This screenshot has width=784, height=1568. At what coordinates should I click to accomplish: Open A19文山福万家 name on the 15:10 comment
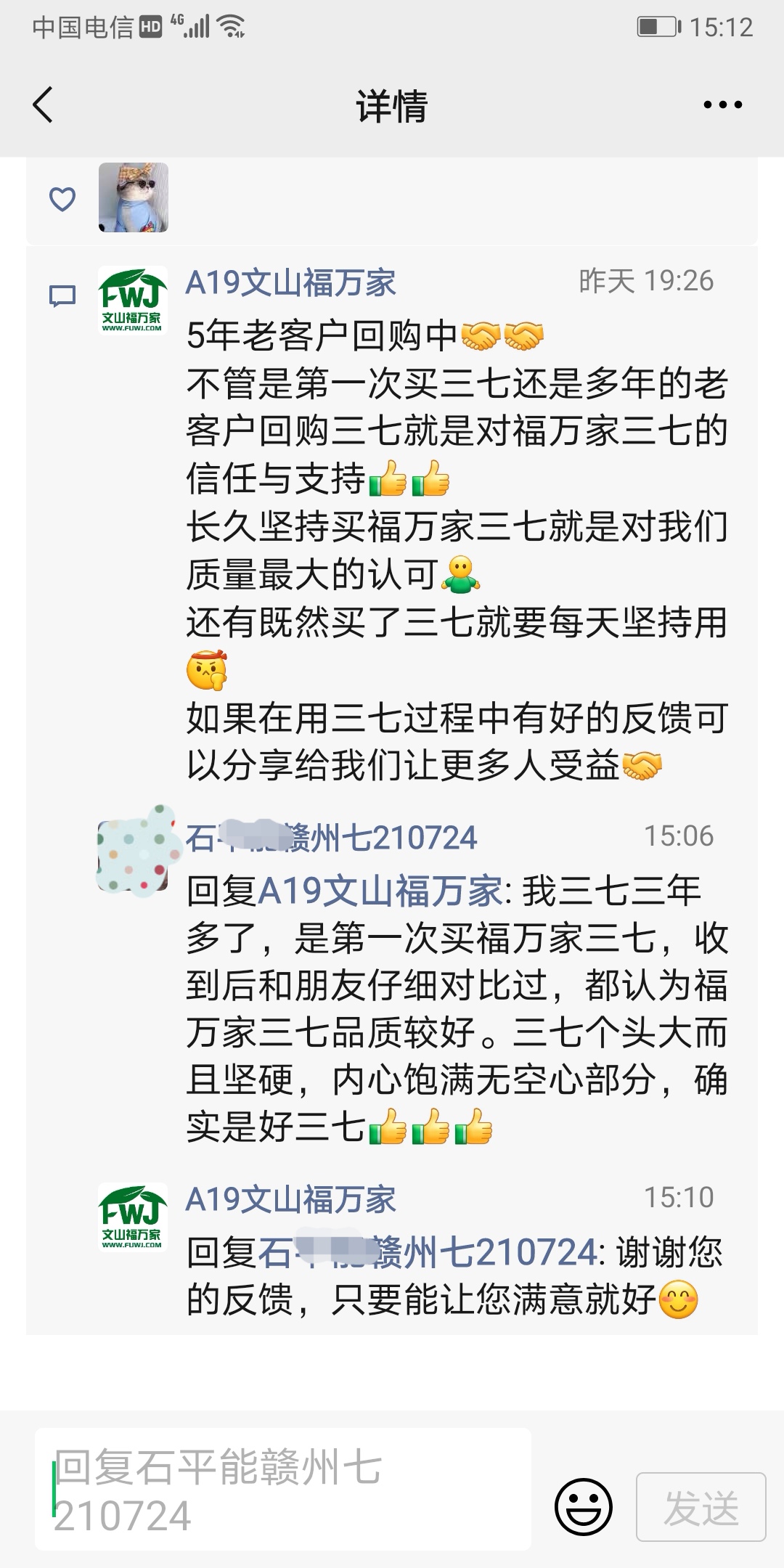coord(290,1199)
